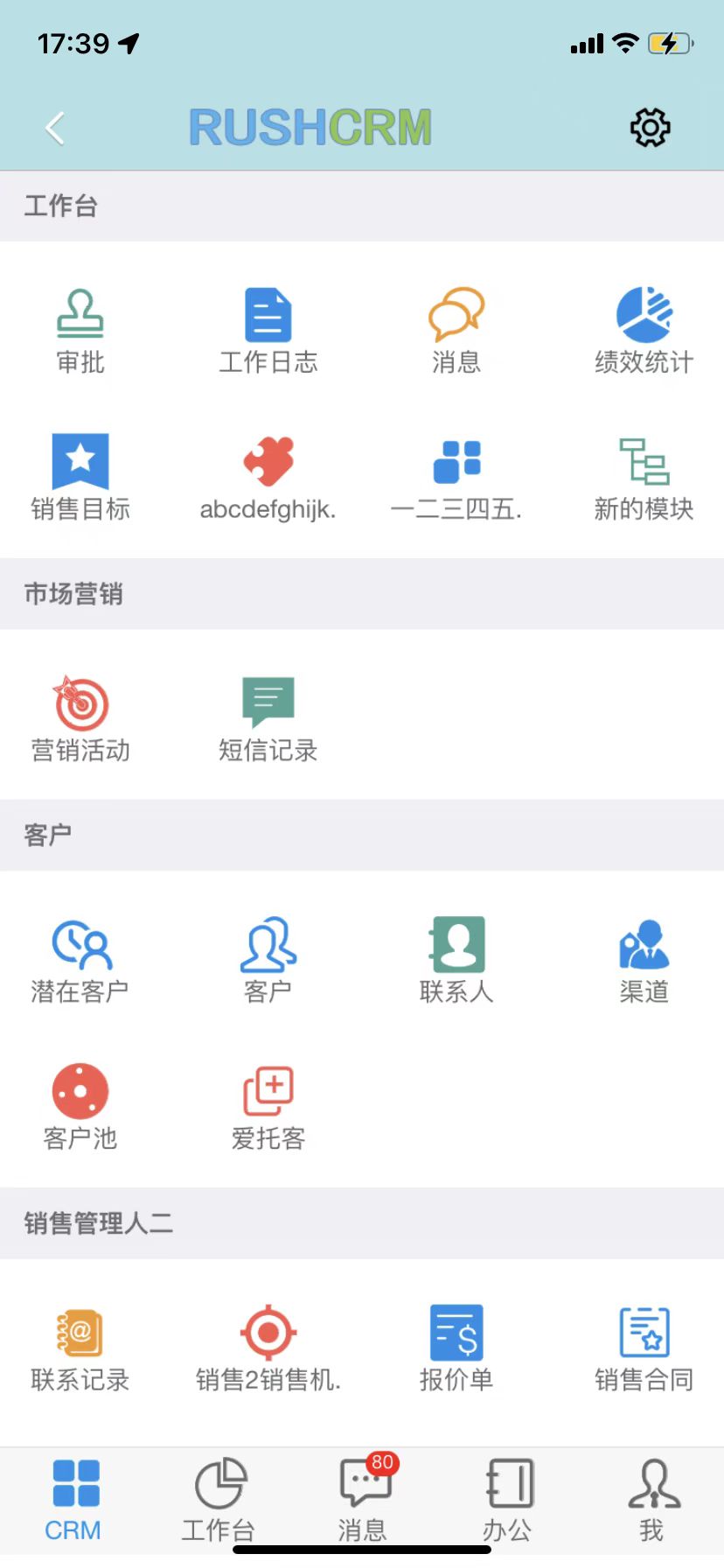Open the 联系人 contacts module

(456, 958)
